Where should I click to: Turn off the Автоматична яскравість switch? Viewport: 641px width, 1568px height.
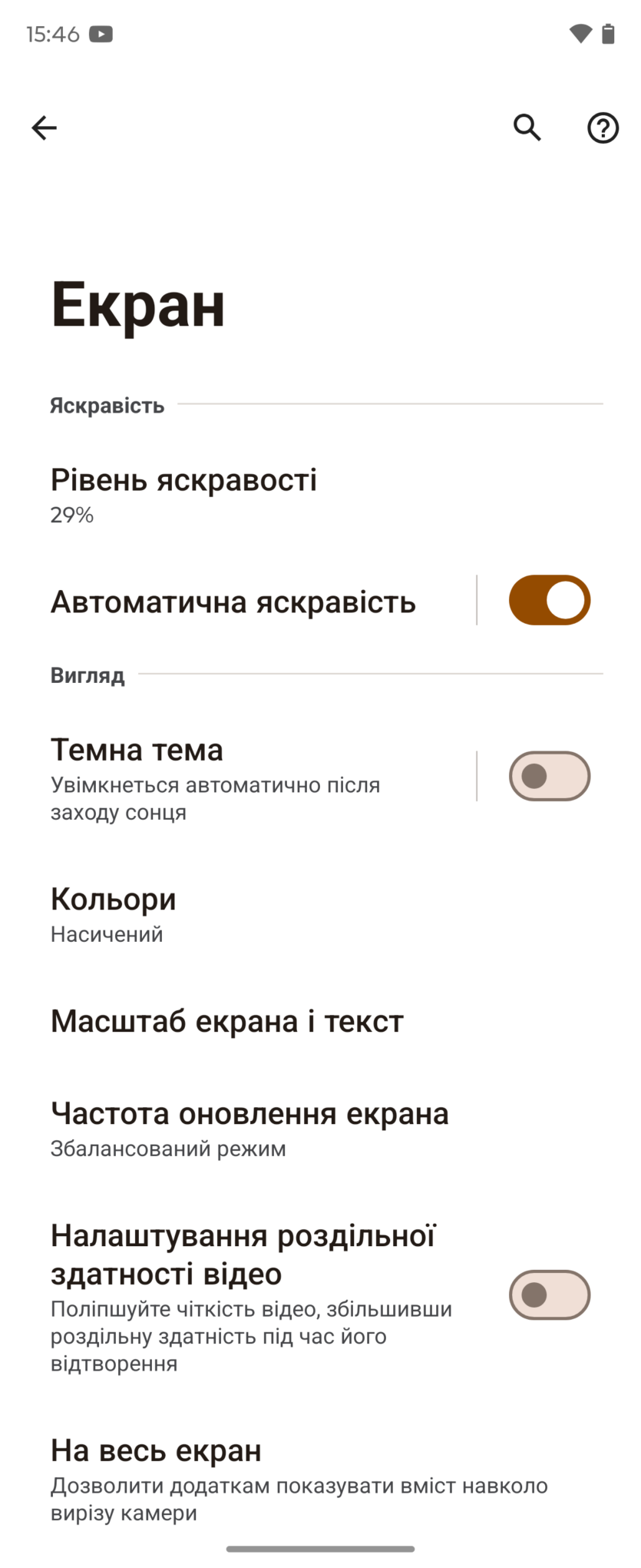(549, 600)
